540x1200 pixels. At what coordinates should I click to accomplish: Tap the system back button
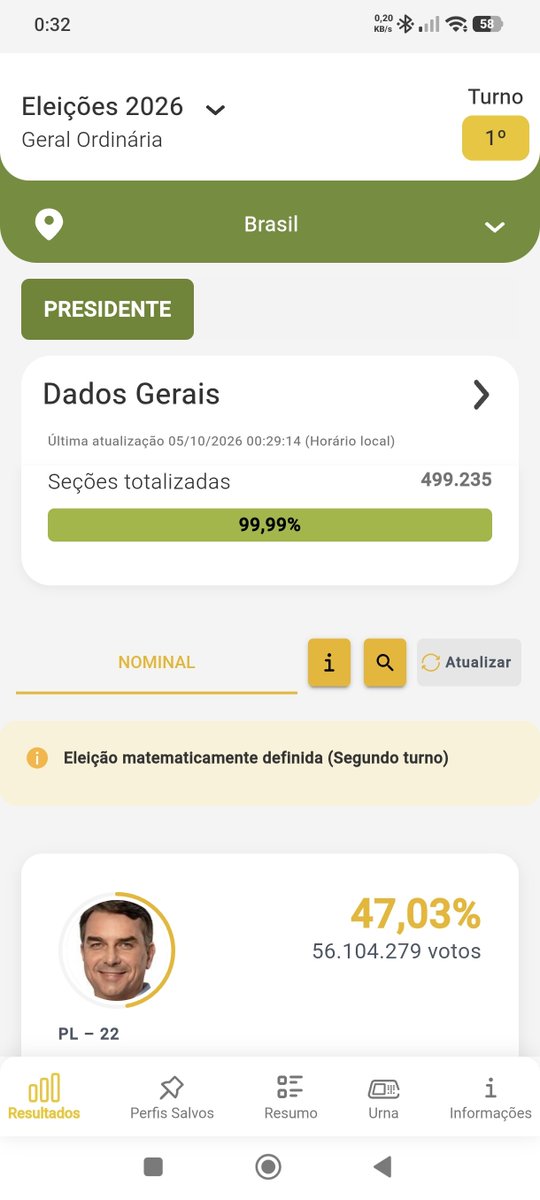382,1166
